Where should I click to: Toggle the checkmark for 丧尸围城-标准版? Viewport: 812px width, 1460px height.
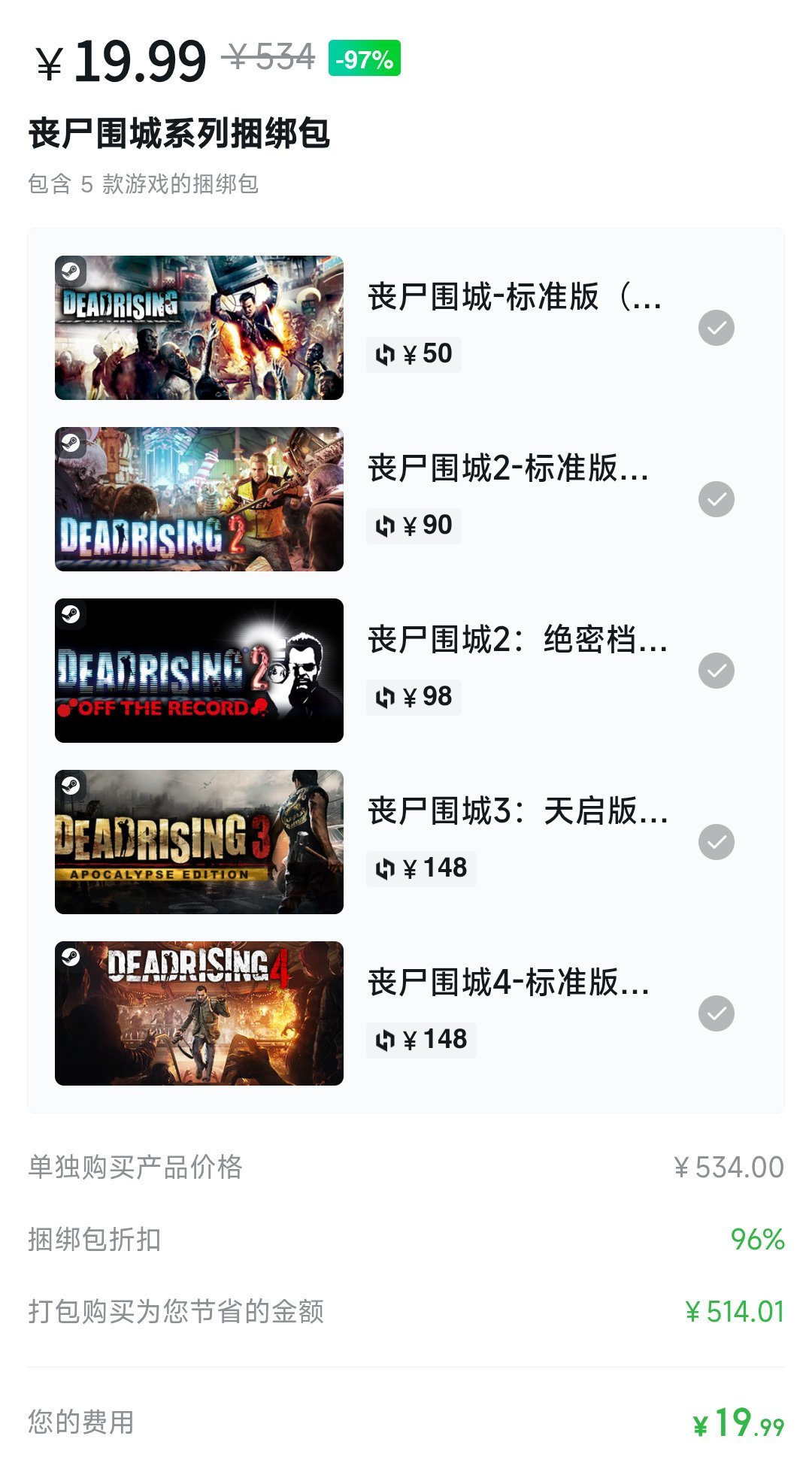pos(717,328)
